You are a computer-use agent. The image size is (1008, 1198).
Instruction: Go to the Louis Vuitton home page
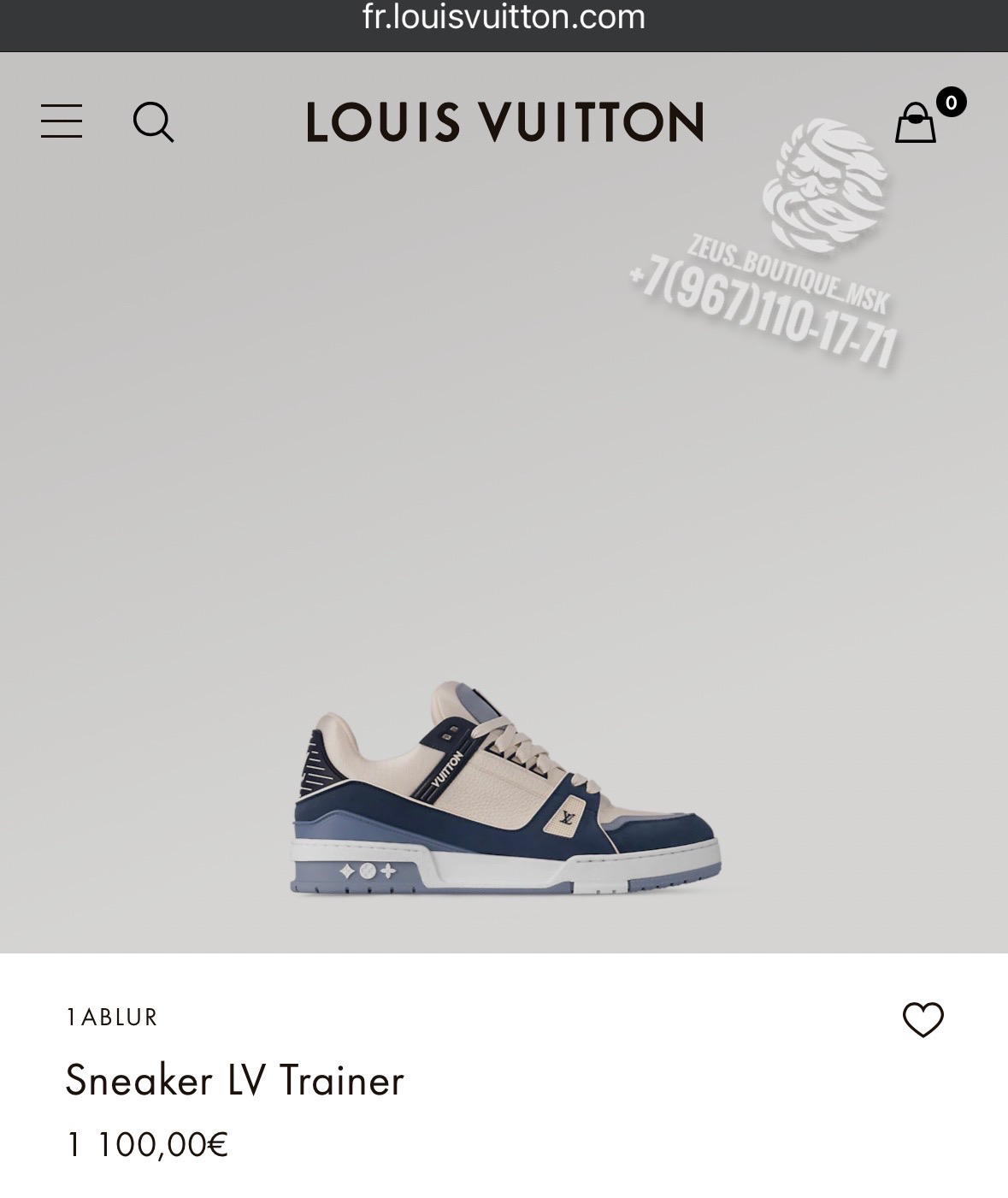[504, 121]
